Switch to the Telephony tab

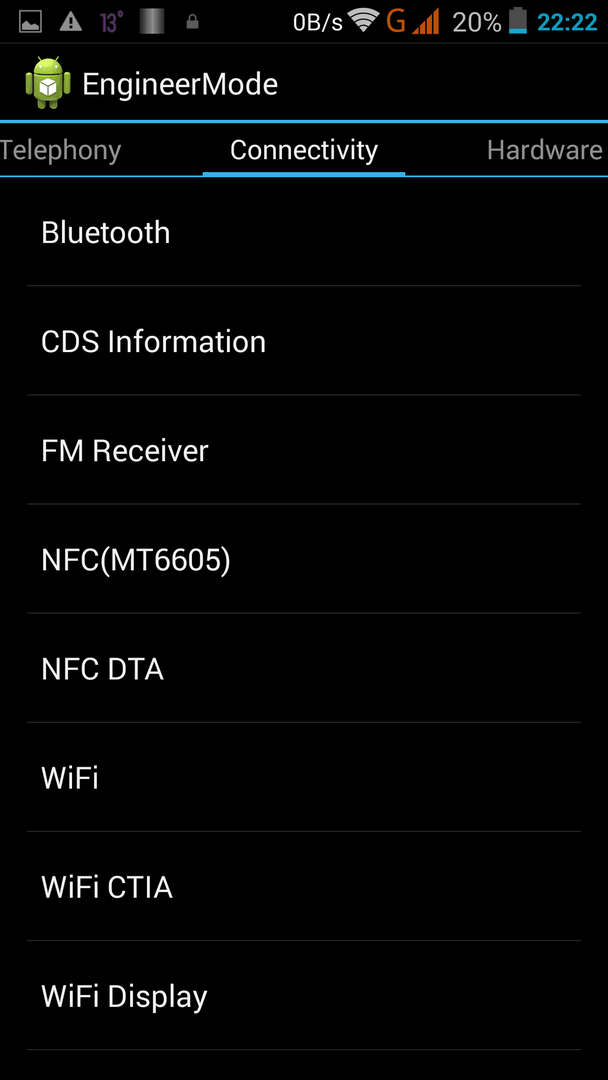61,149
